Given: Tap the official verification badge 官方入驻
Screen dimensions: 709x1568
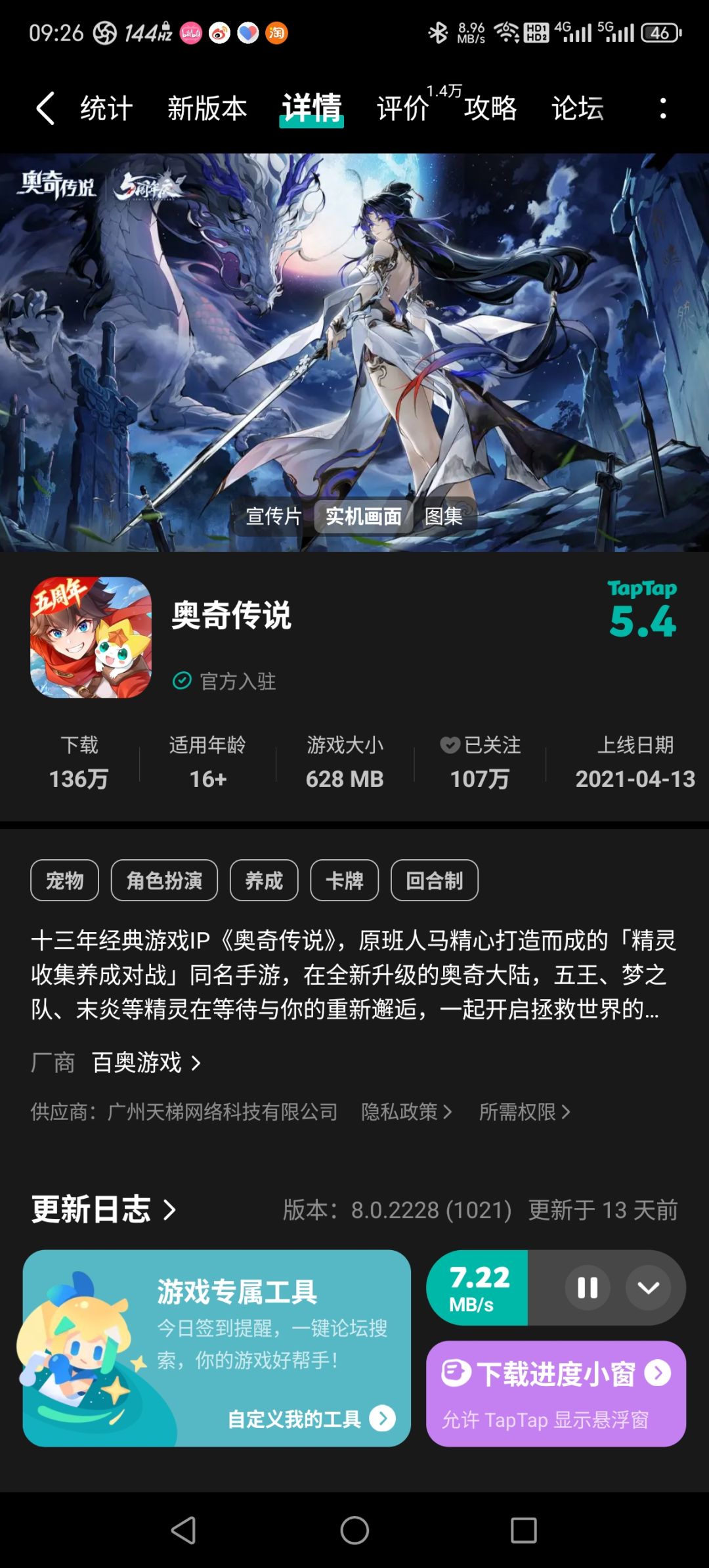Looking at the screenshot, I should [225, 683].
